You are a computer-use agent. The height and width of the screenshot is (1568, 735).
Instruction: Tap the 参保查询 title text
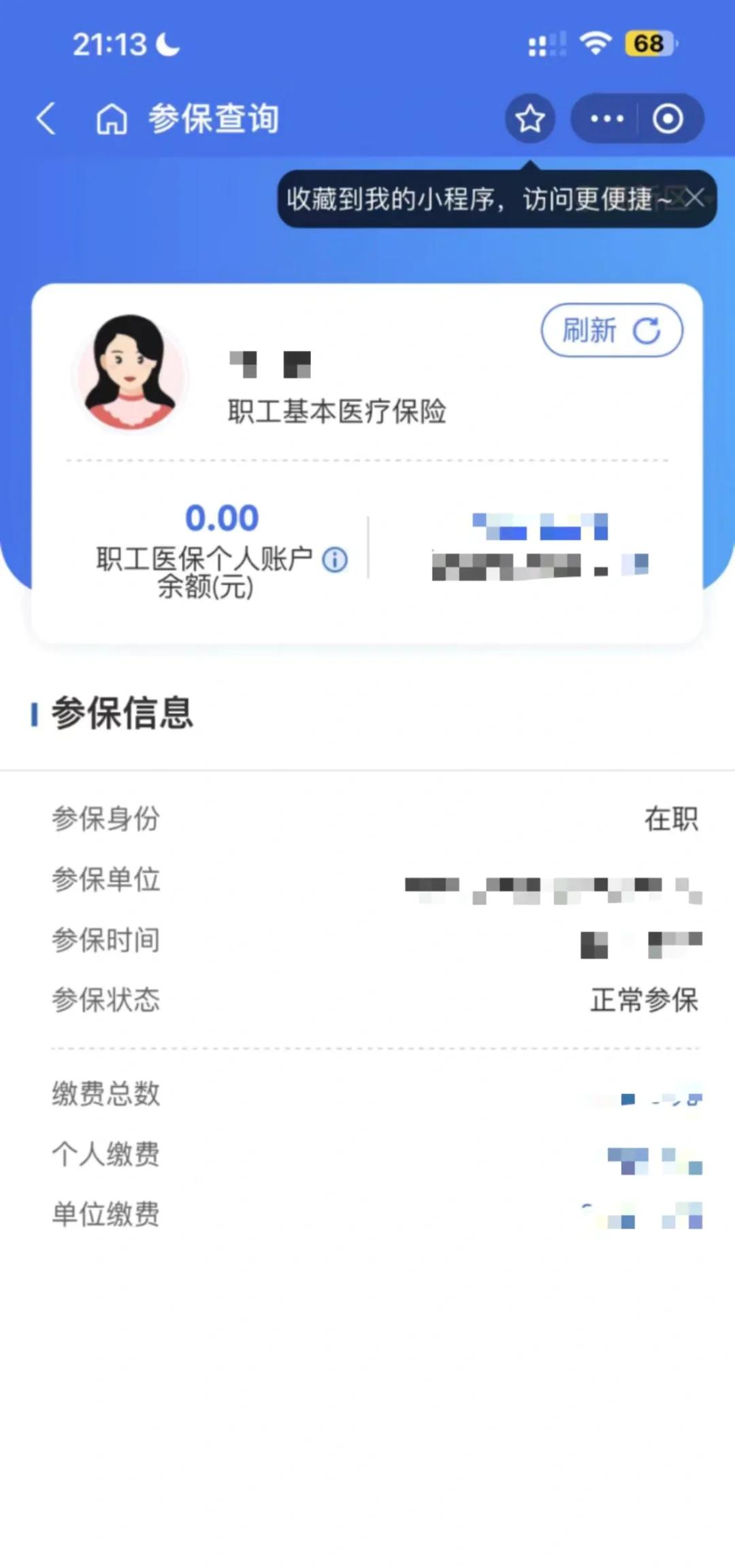tap(213, 117)
